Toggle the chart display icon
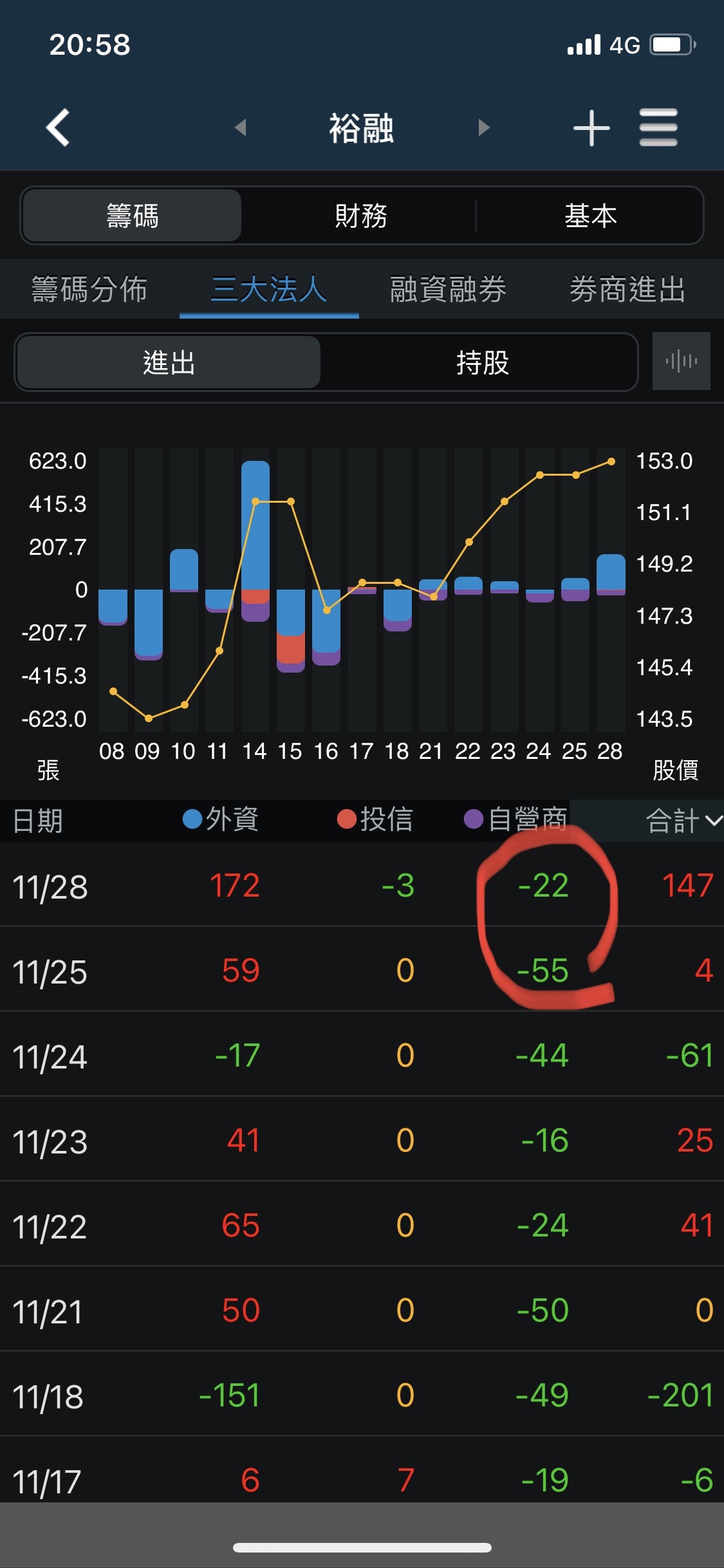Screen dimensions: 724x1568 tap(681, 361)
